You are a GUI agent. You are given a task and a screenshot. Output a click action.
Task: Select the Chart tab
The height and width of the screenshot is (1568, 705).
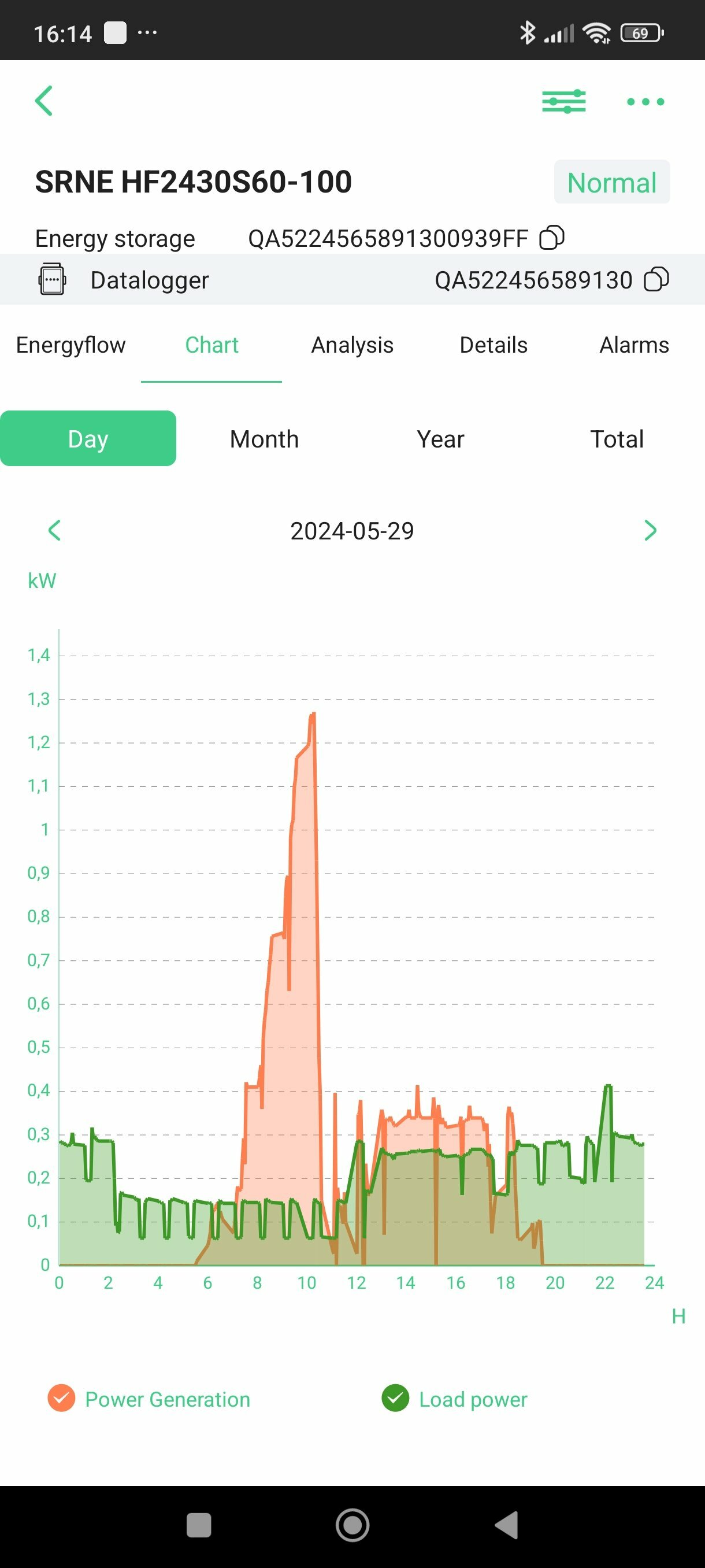211,345
